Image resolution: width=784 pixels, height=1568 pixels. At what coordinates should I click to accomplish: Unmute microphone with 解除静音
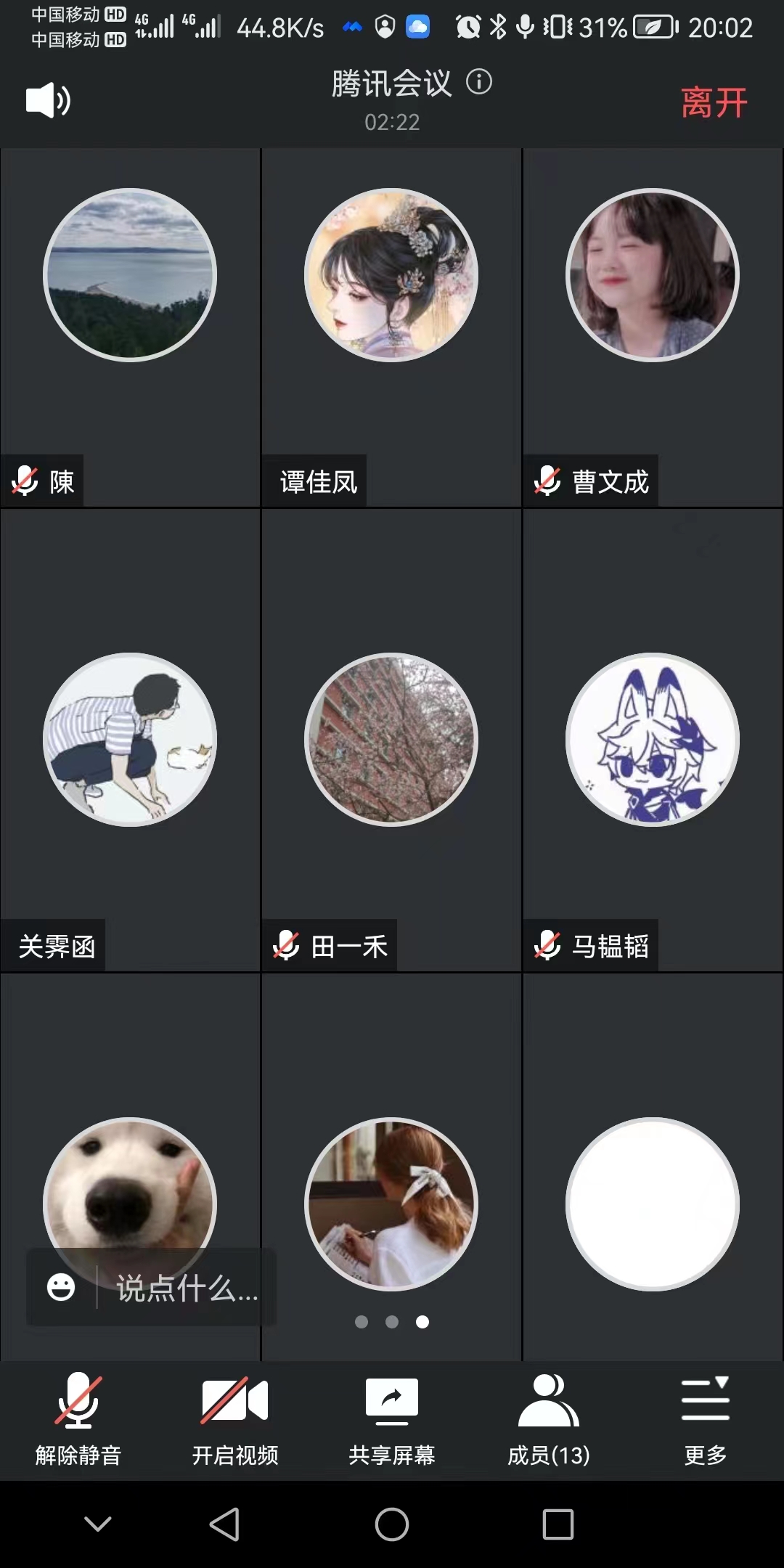(x=78, y=1419)
